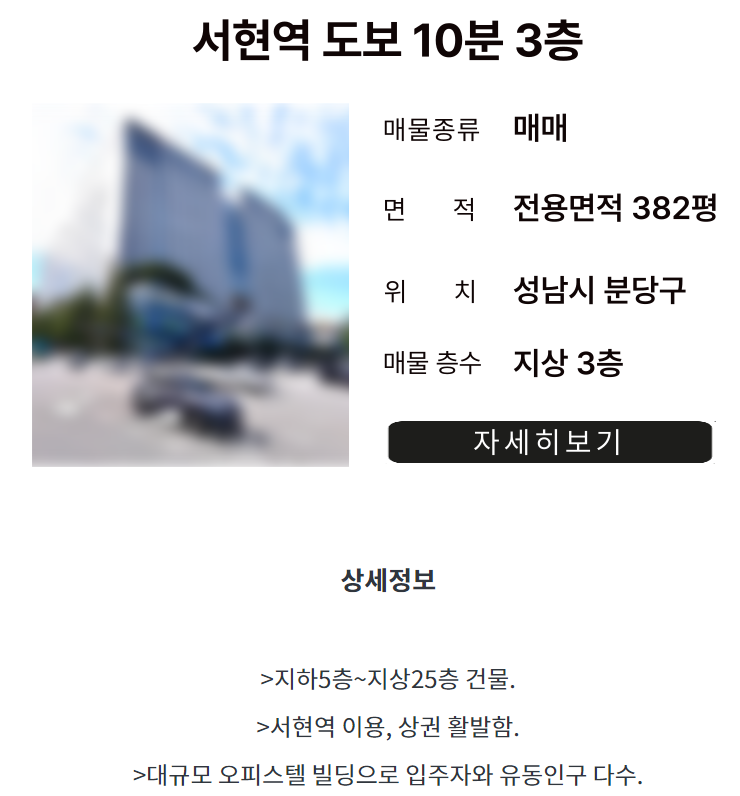Tap the 자세히보기 button

[550, 442]
